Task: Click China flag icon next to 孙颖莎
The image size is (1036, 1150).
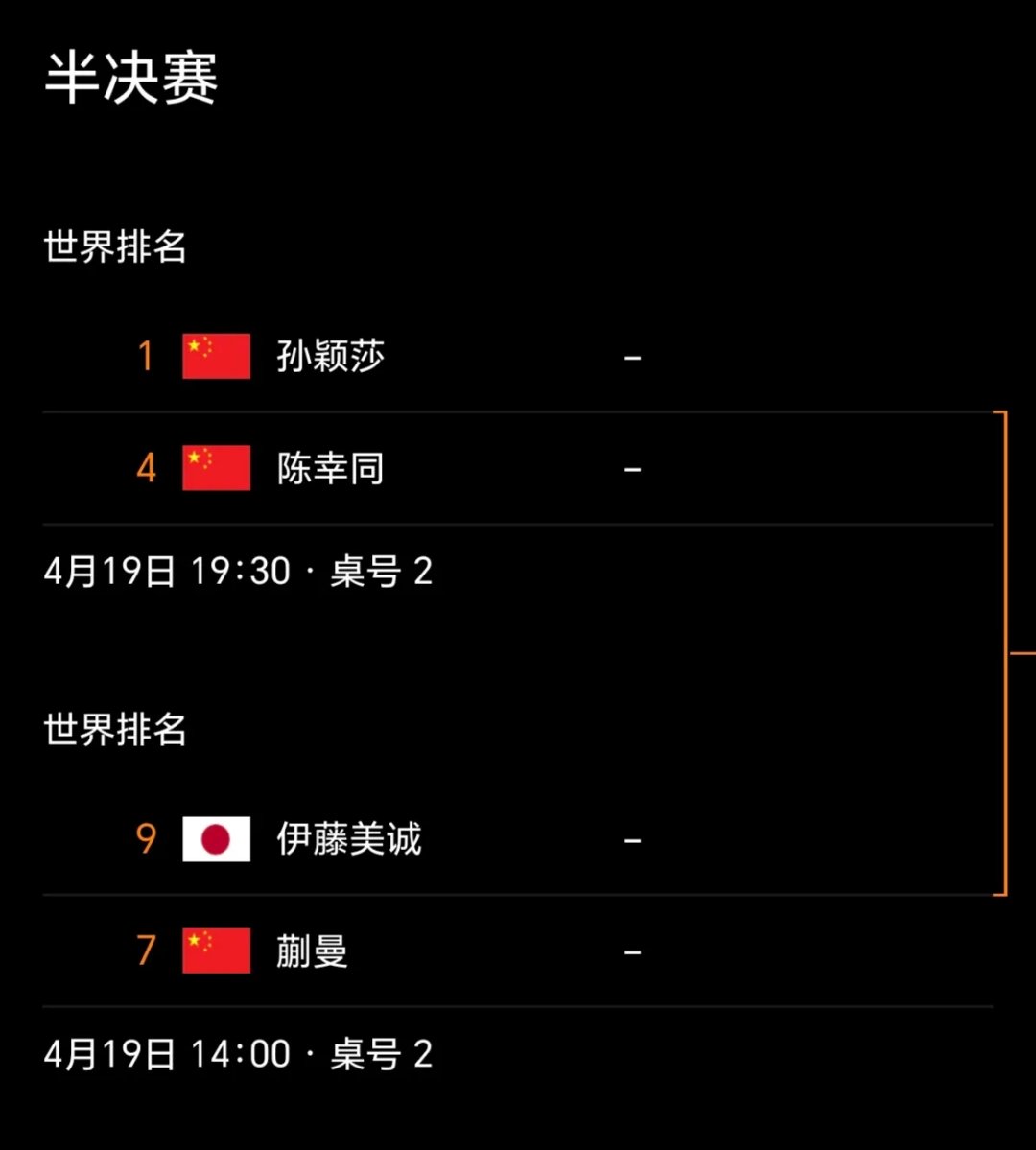Action: [x=215, y=355]
